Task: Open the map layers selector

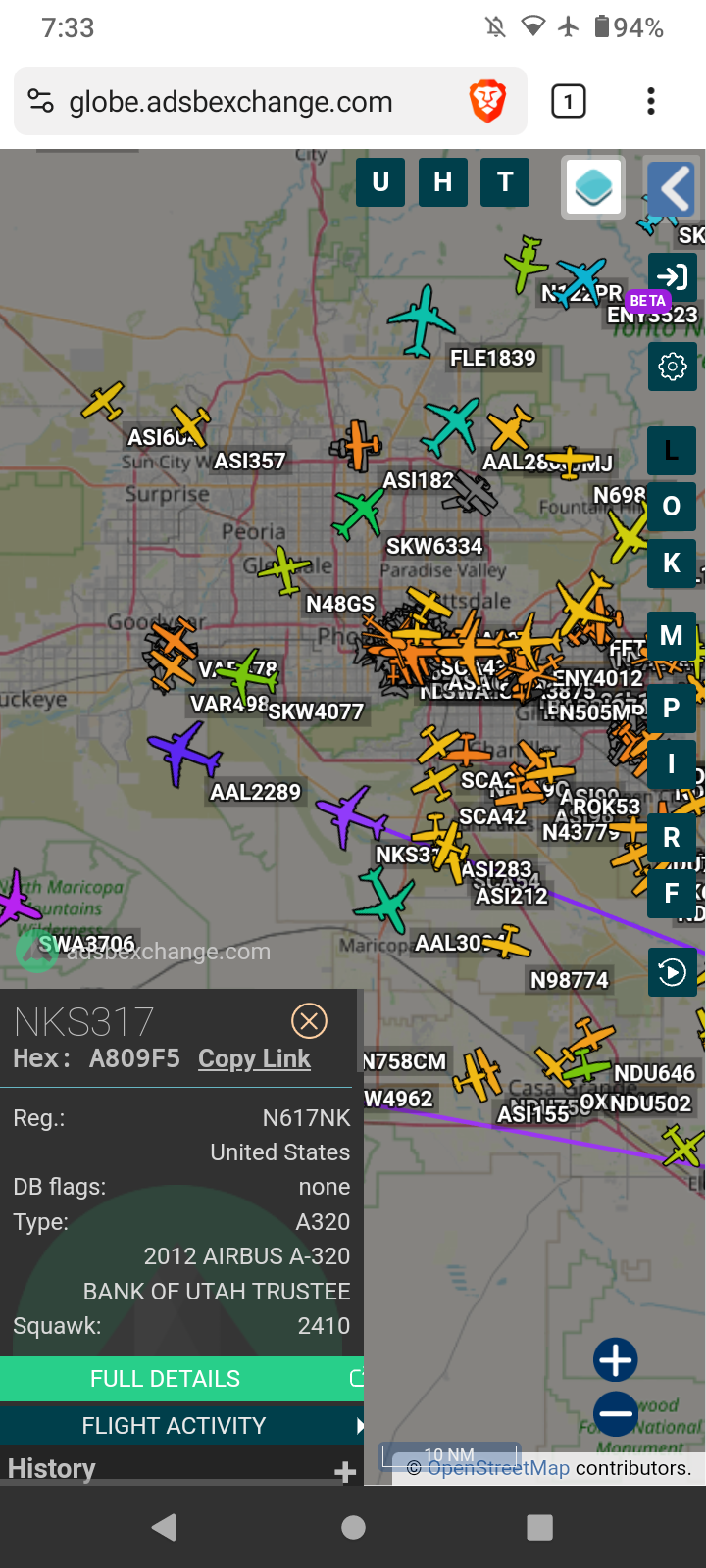Action: tap(593, 186)
